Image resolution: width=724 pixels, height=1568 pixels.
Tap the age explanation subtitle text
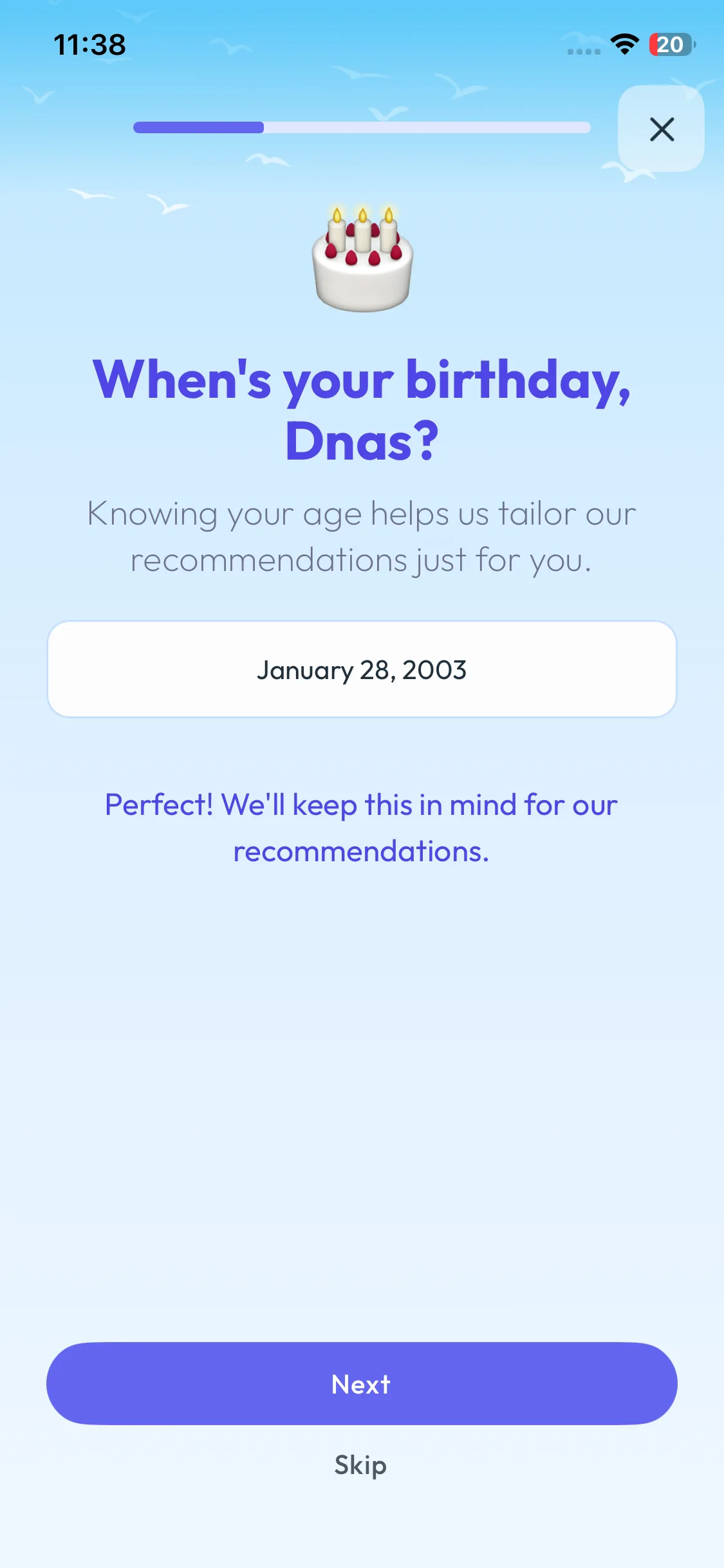click(362, 536)
